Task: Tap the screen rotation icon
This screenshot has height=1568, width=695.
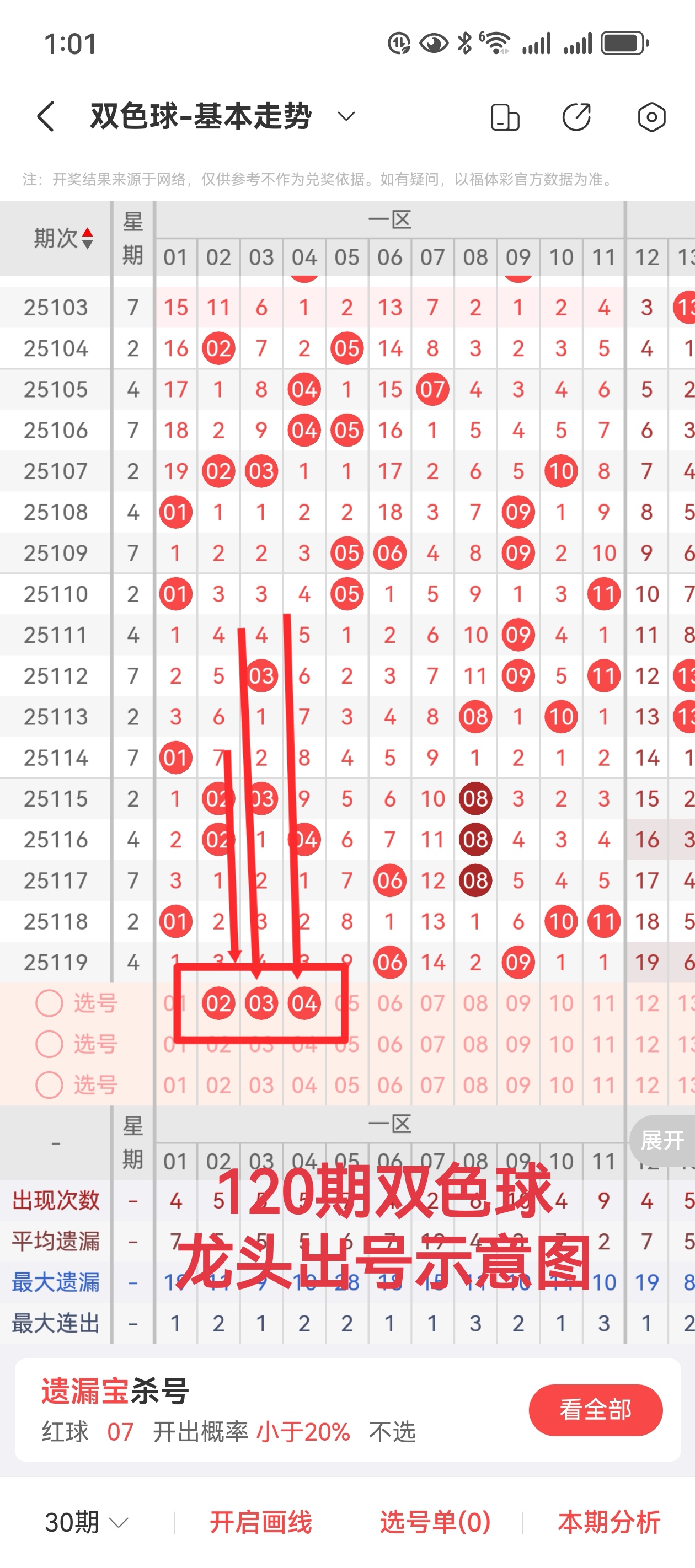Action: pos(505,117)
